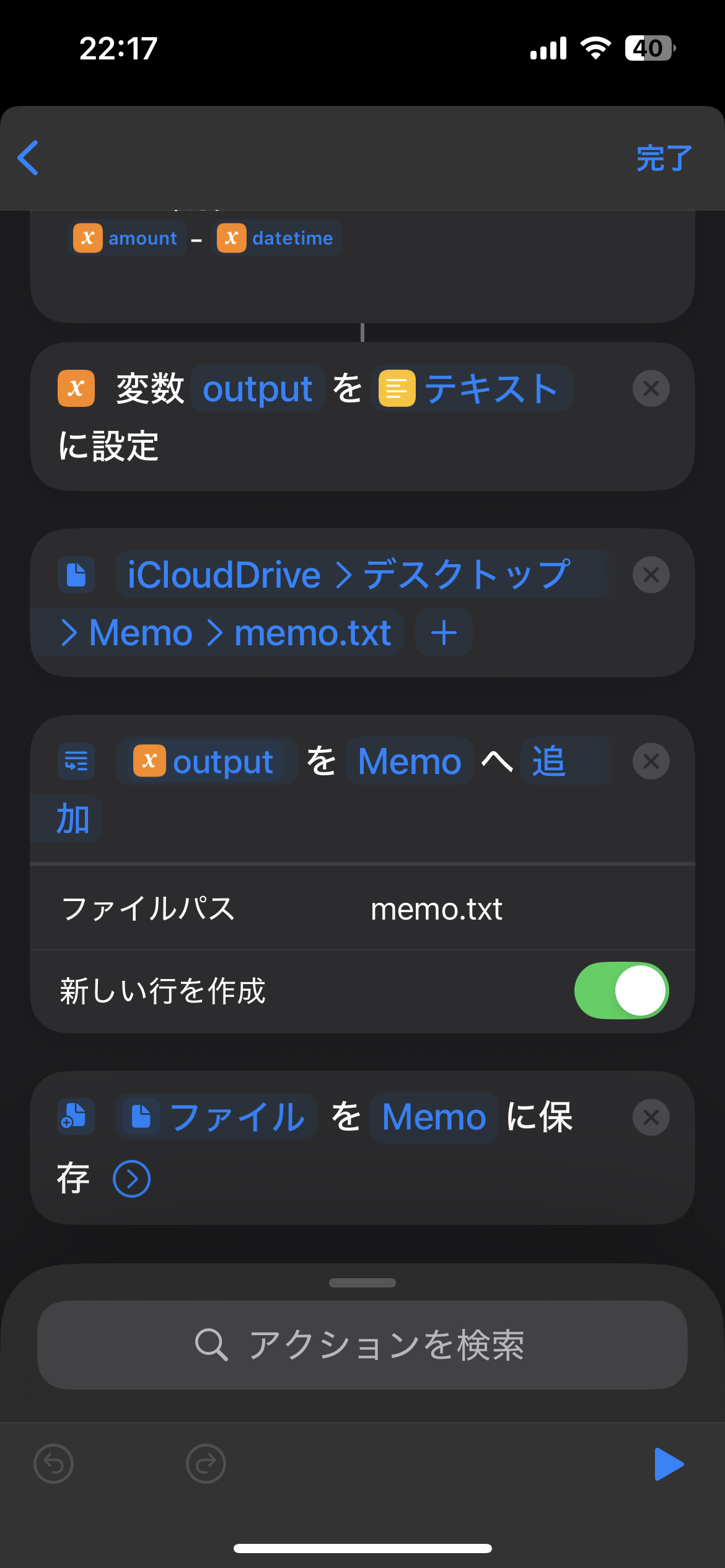
Task: Expand the save file action options chevron
Action: (x=131, y=1179)
